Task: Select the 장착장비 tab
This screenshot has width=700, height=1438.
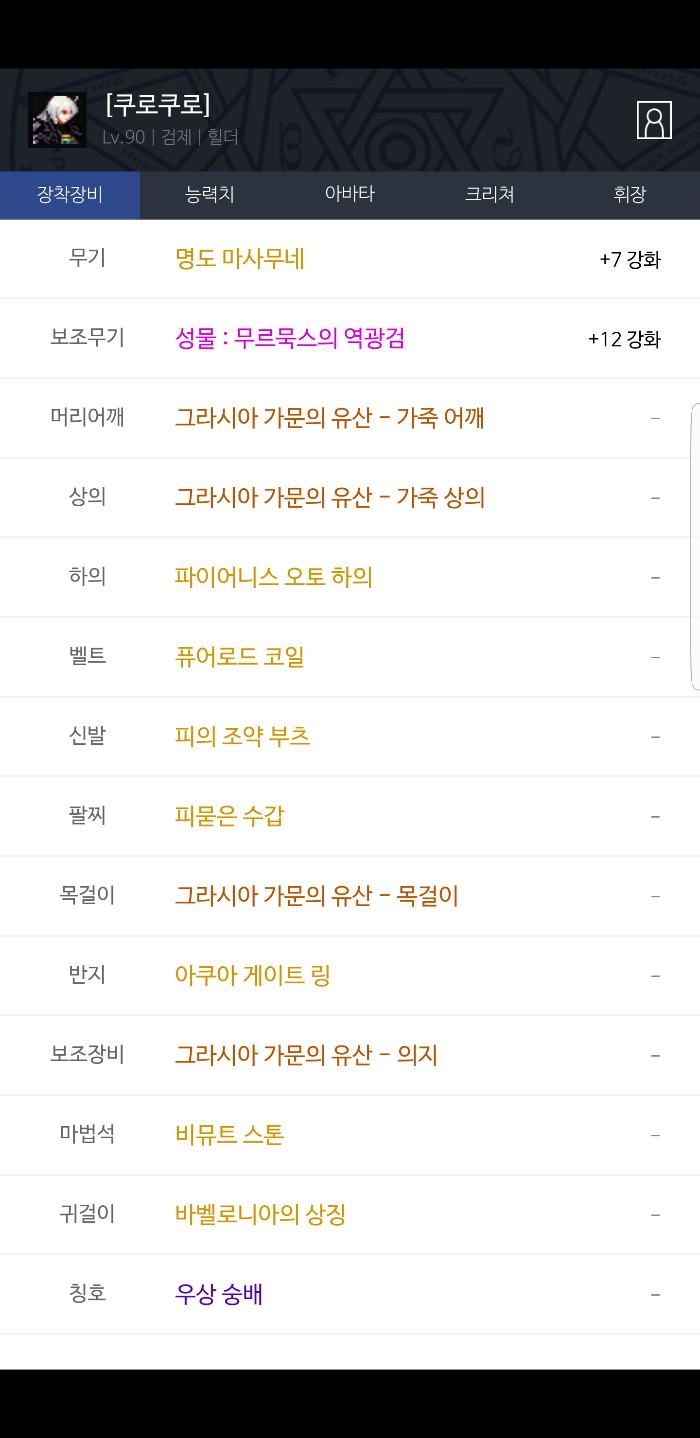Action: [70, 194]
